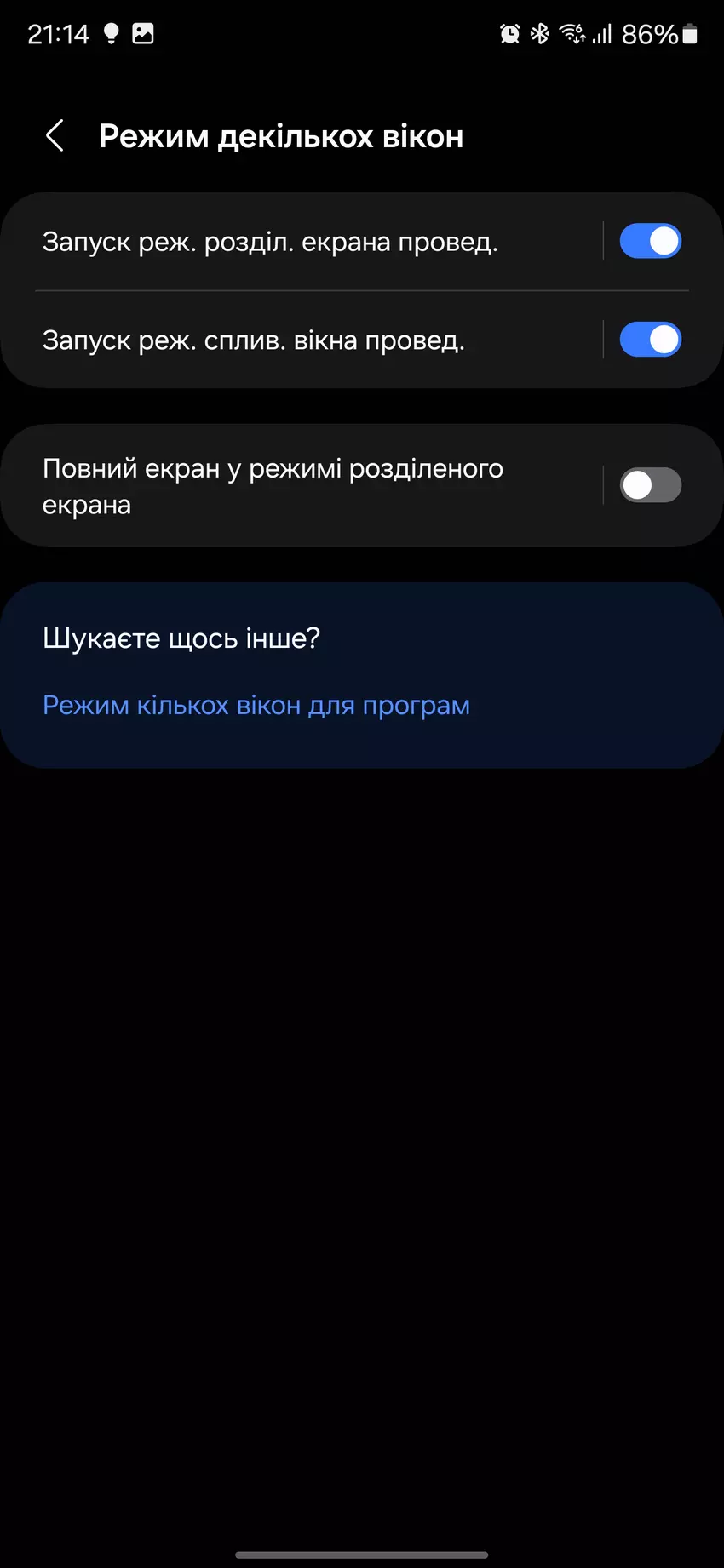Go back from Режим декількох вікон
The image size is (724, 1568).
(55, 136)
